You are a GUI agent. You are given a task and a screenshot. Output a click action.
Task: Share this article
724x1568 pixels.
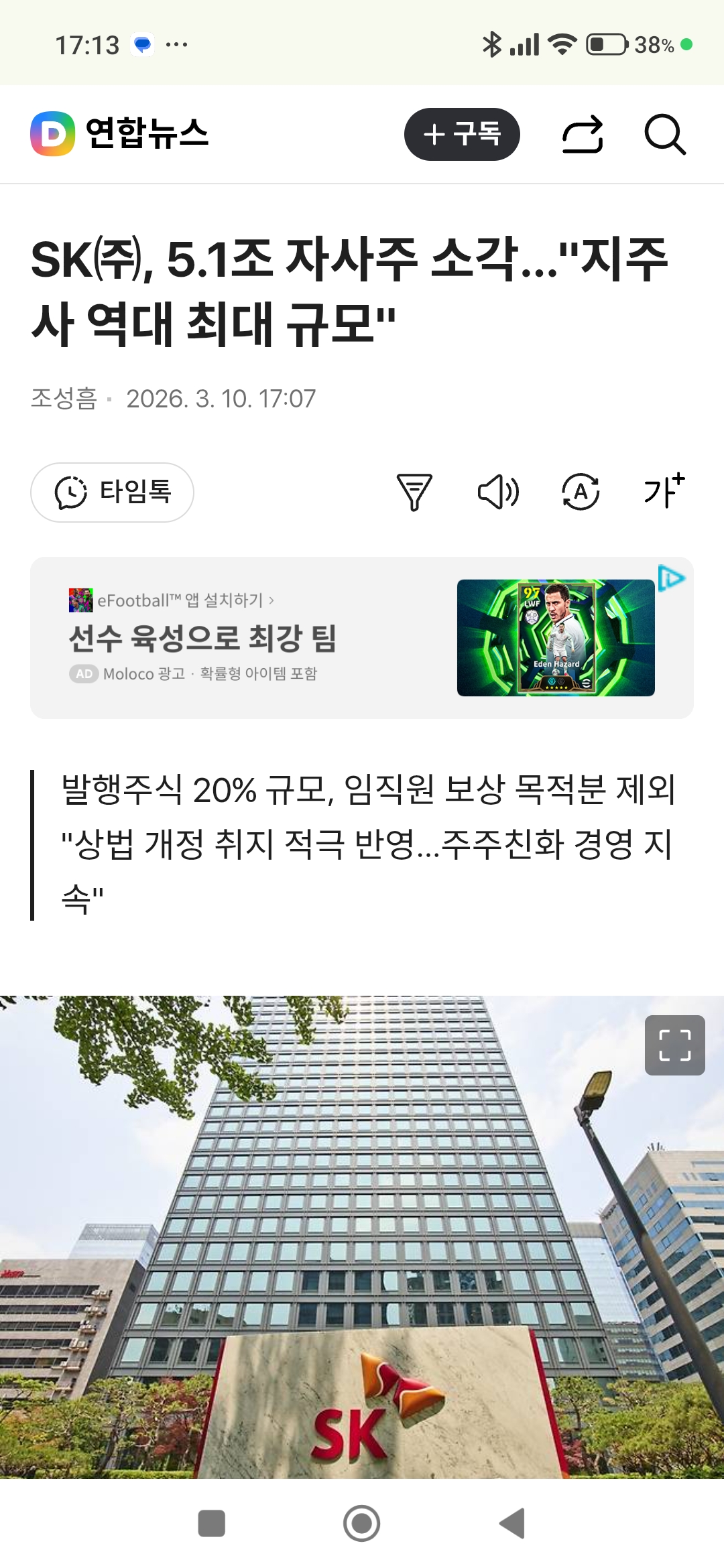tap(582, 134)
